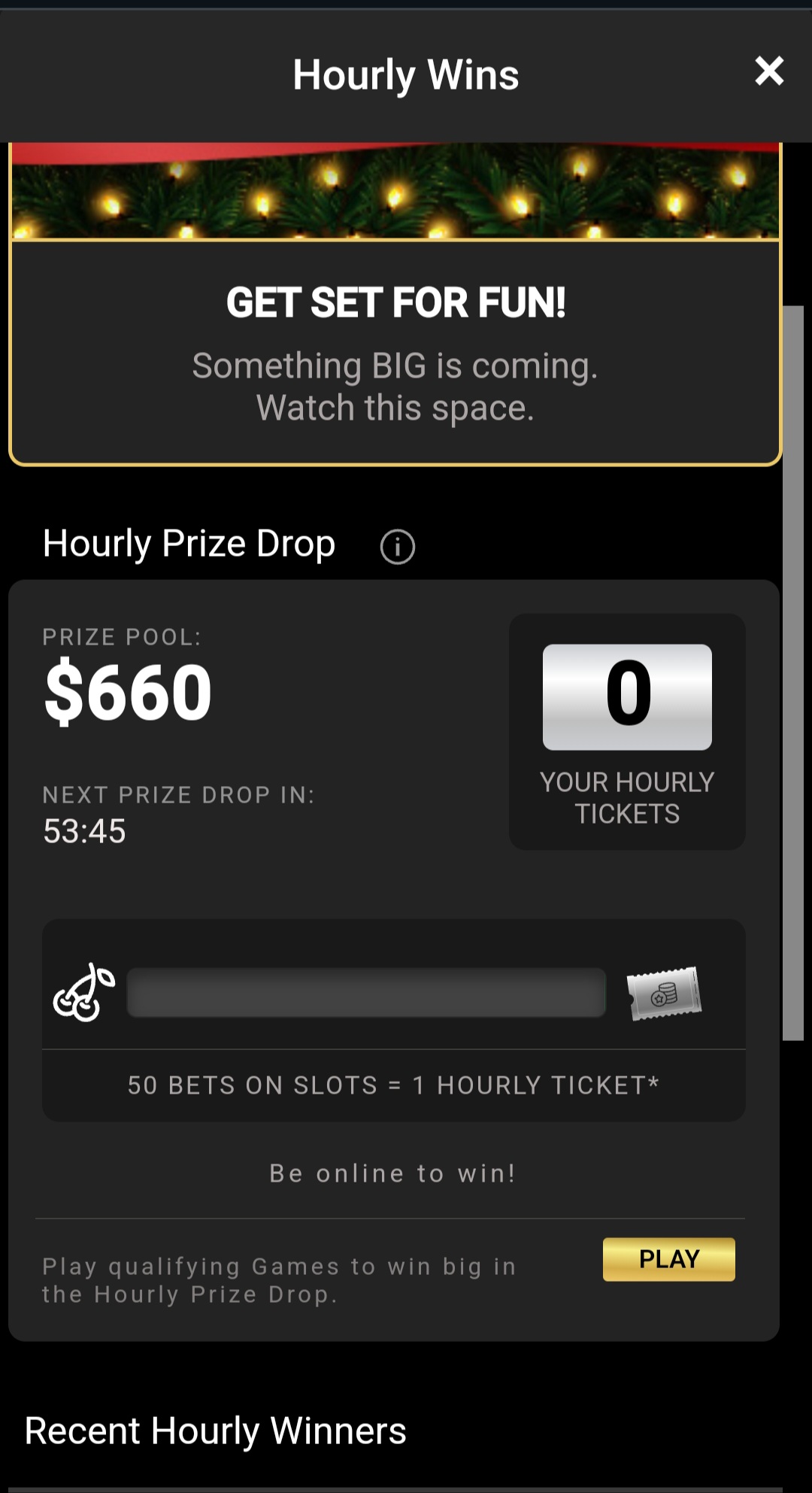Click the circled i next to Hourly Prize Drop
Screen dimensions: 812x1493
[396, 546]
